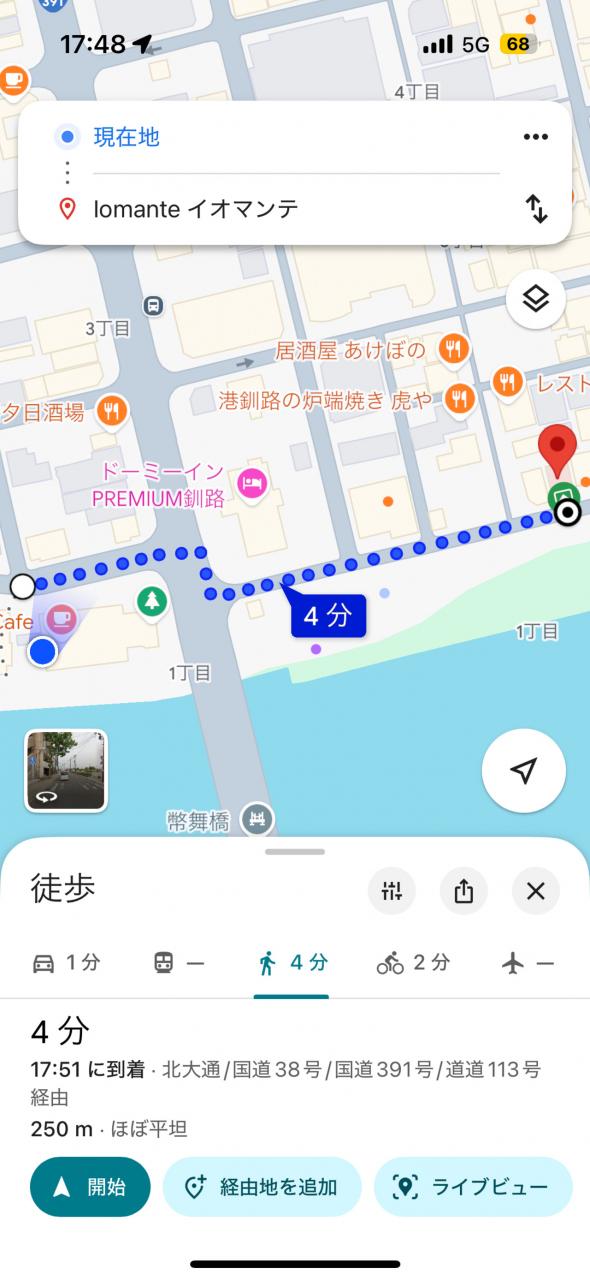Screen dimensions: 590x1280
Task: Open the route options filter icon
Action: pos(392,891)
